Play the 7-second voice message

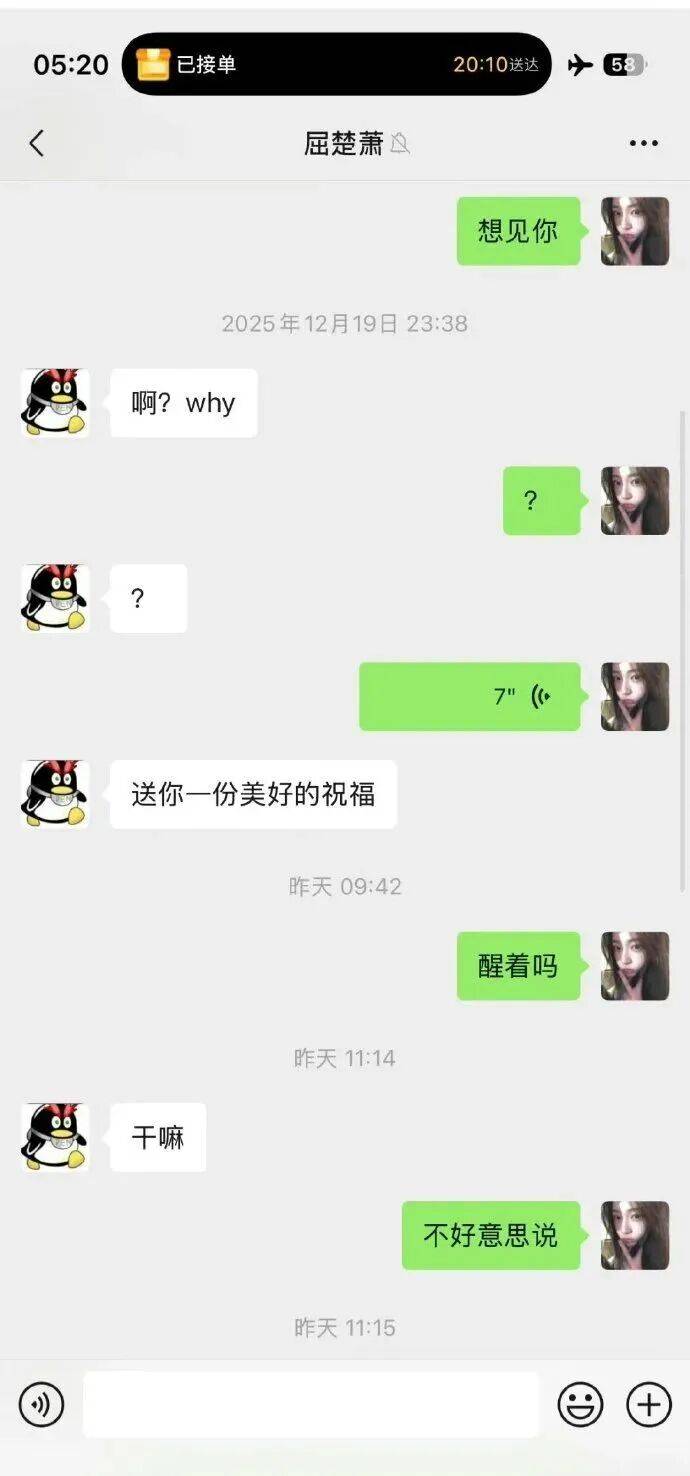tap(470, 696)
